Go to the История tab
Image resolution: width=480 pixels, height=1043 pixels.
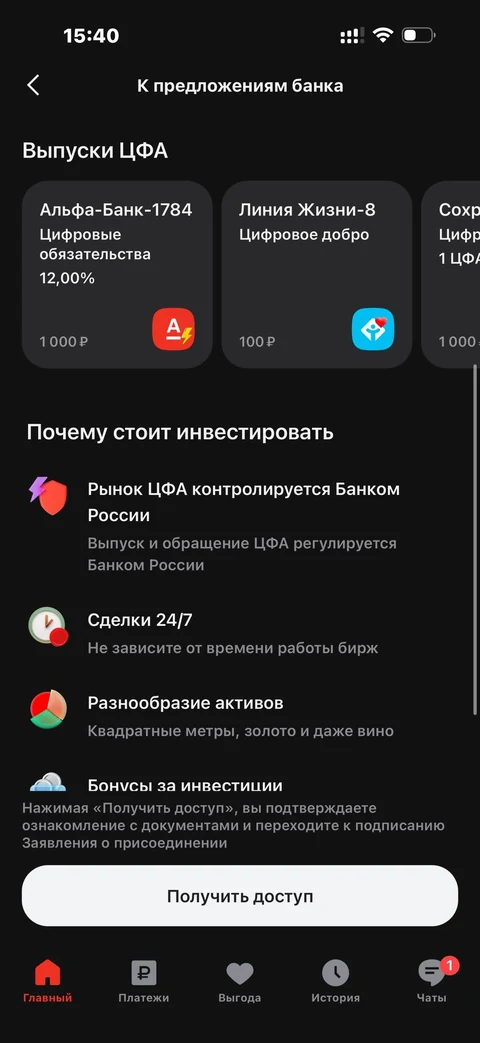(x=336, y=982)
